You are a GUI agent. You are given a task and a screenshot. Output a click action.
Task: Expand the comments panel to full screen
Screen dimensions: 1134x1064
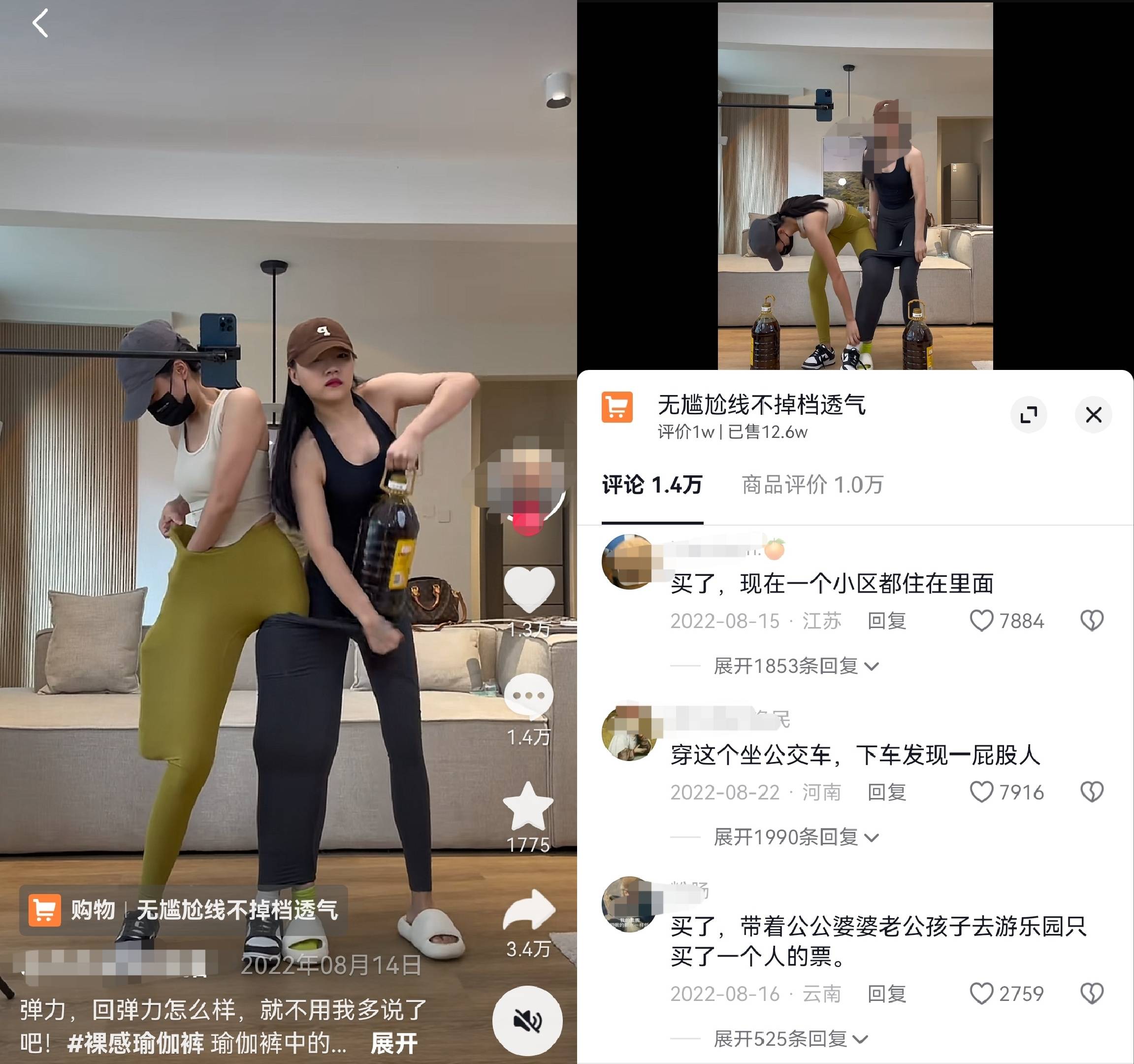click(1029, 414)
